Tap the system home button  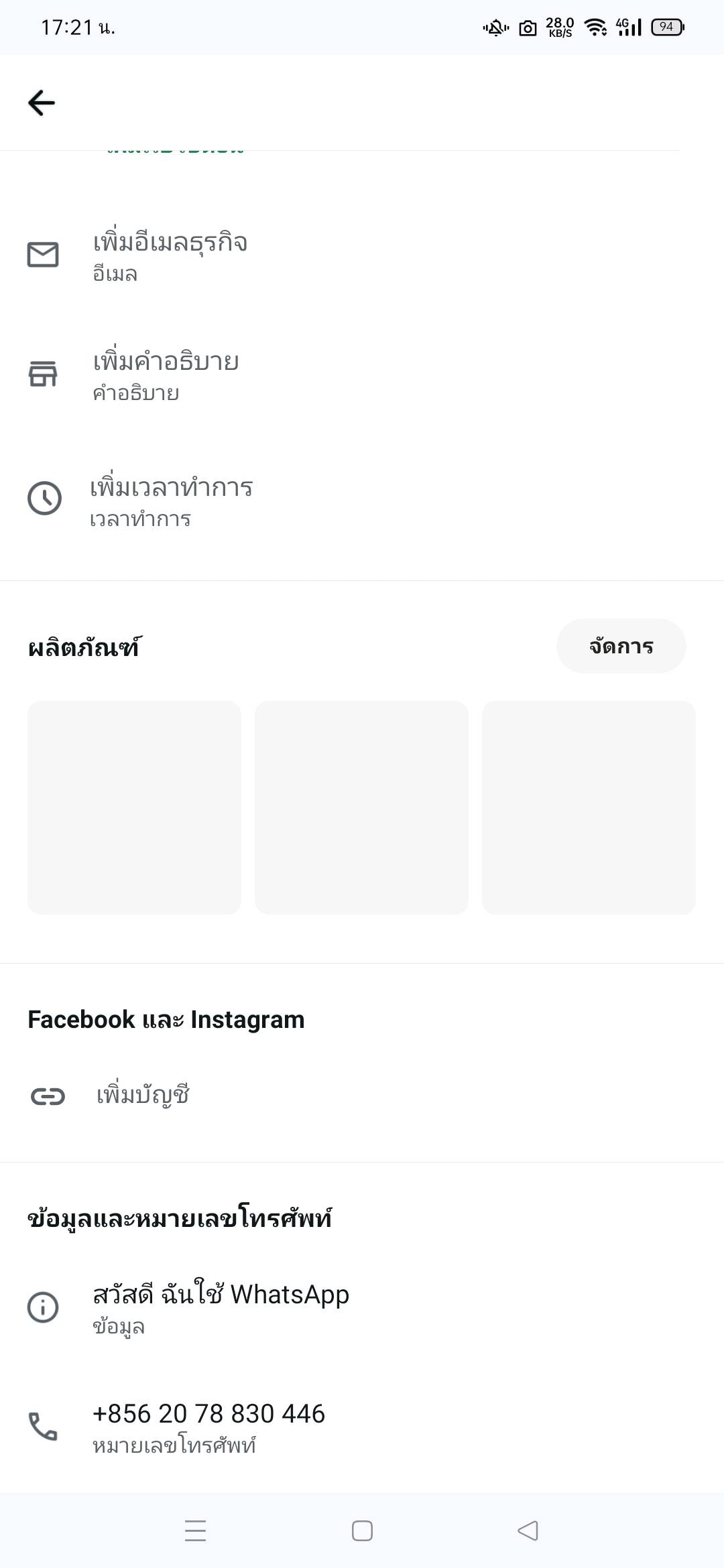[x=362, y=1530]
